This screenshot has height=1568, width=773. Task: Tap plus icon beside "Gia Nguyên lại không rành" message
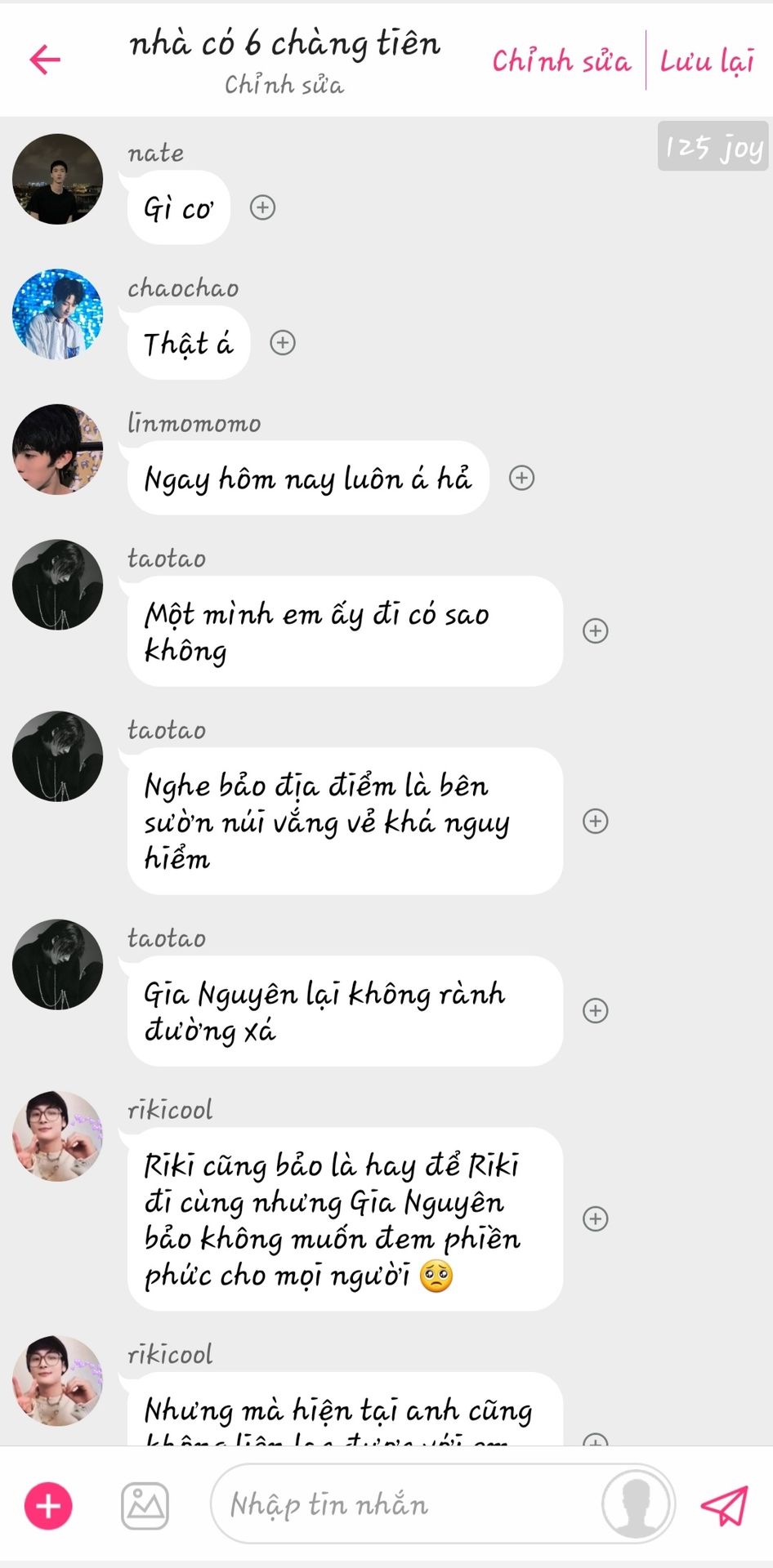(595, 1010)
